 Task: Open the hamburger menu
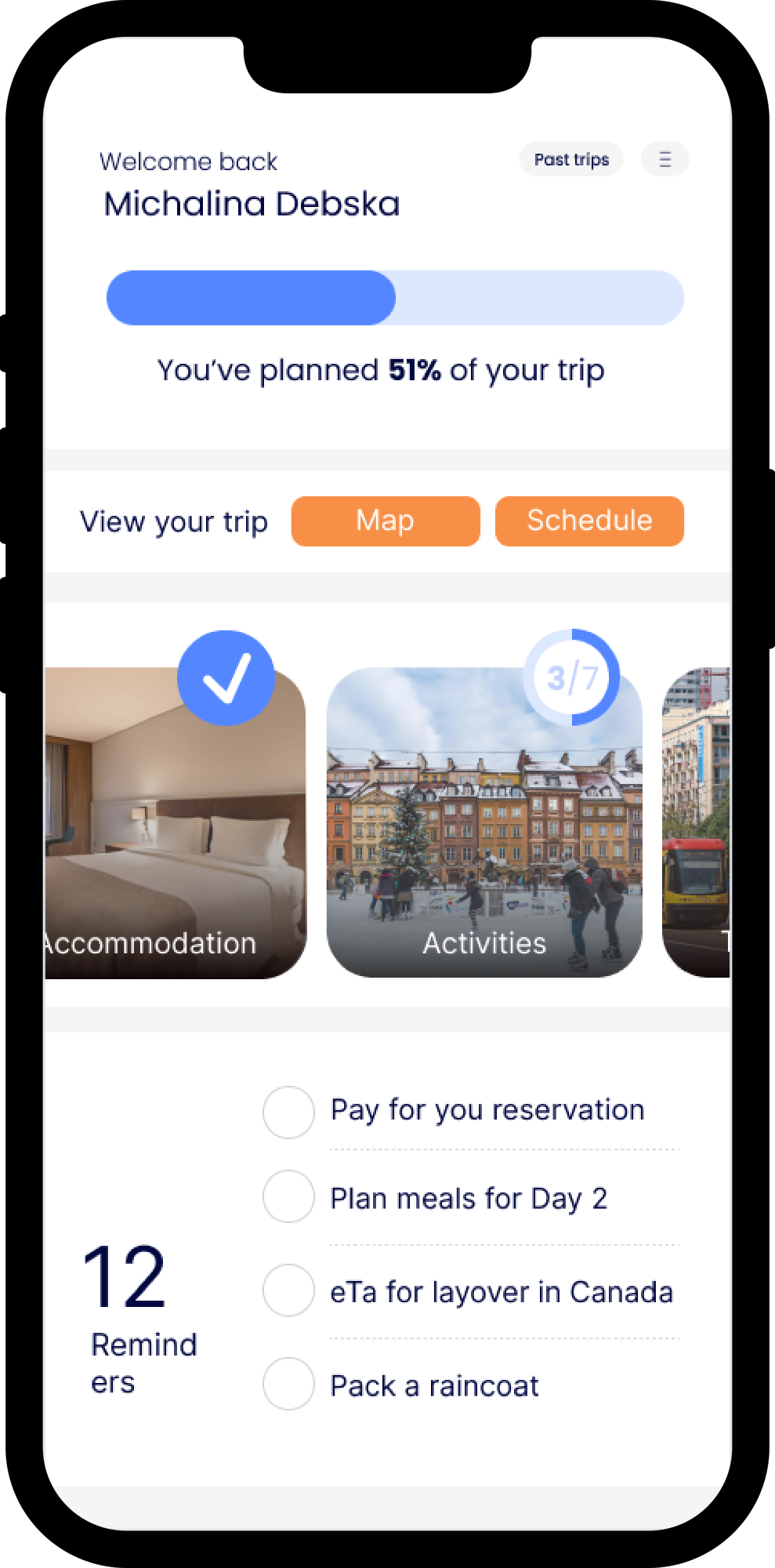(665, 159)
